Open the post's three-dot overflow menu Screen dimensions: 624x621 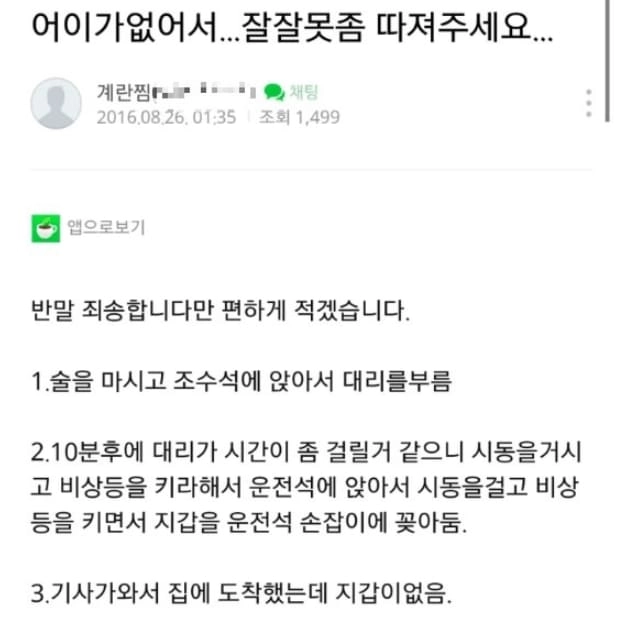coord(589,103)
